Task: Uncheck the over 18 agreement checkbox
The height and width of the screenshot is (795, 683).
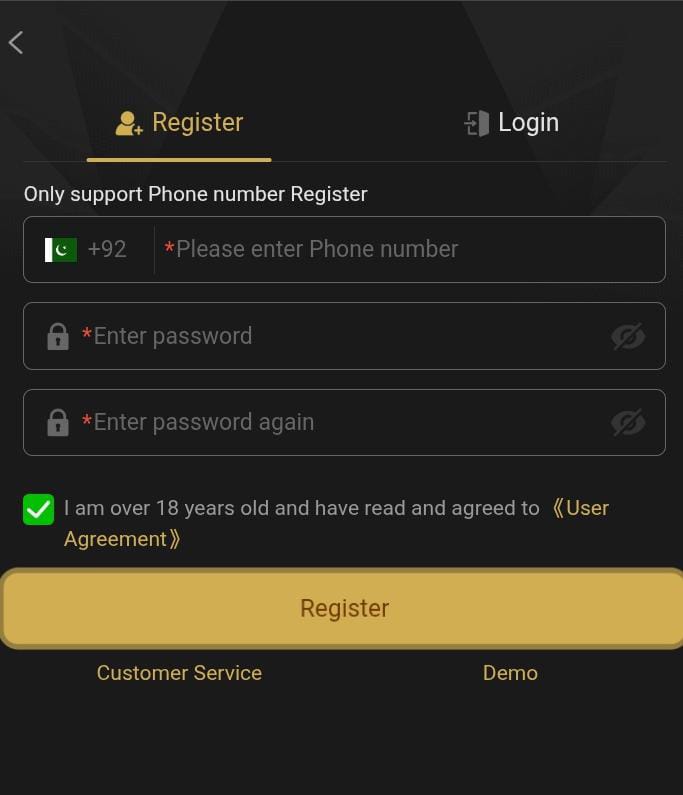Action: [39, 509]
